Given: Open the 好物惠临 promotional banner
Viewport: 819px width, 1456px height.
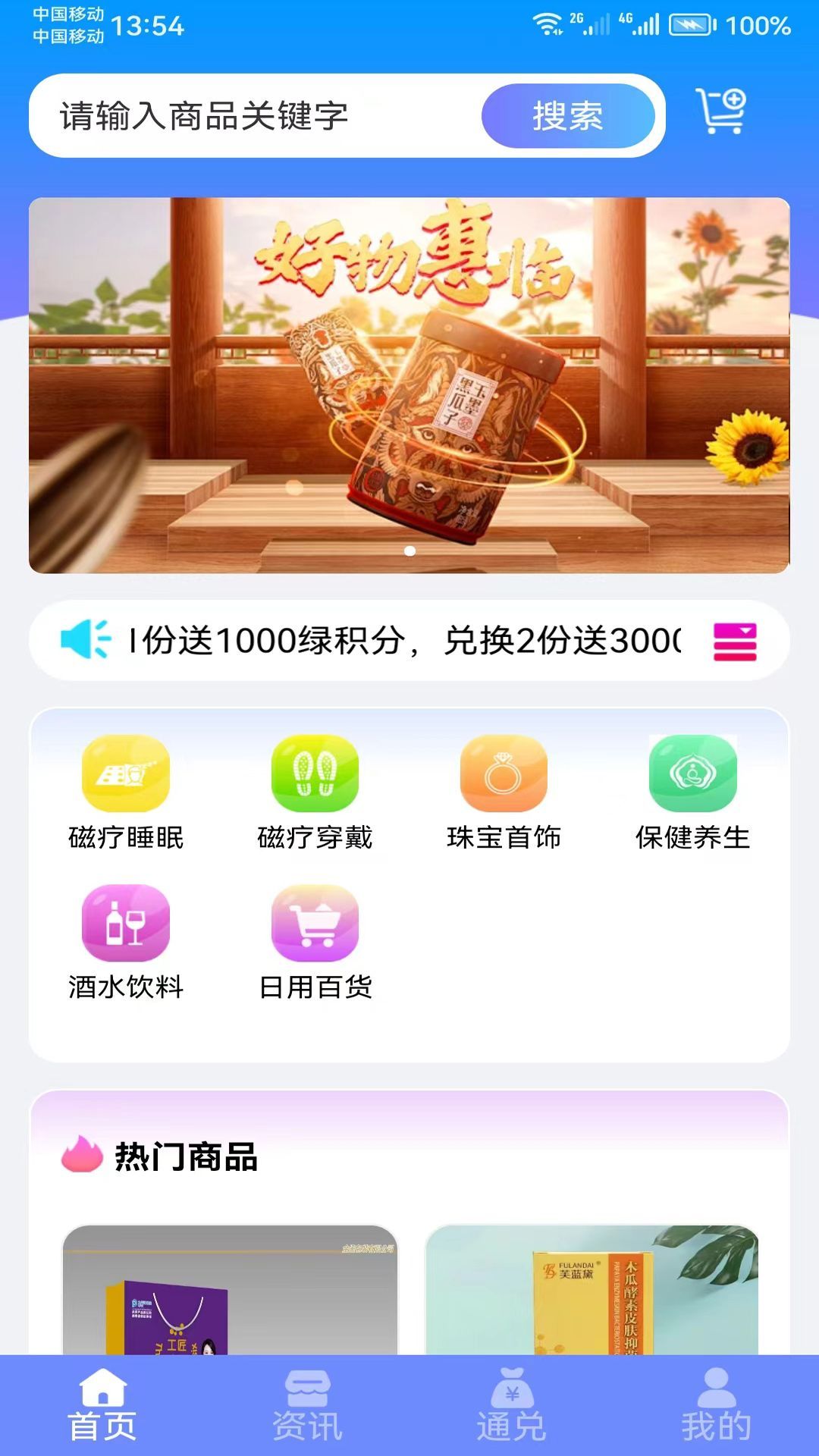Looking at the screenshot, I should tap(409, 385).
